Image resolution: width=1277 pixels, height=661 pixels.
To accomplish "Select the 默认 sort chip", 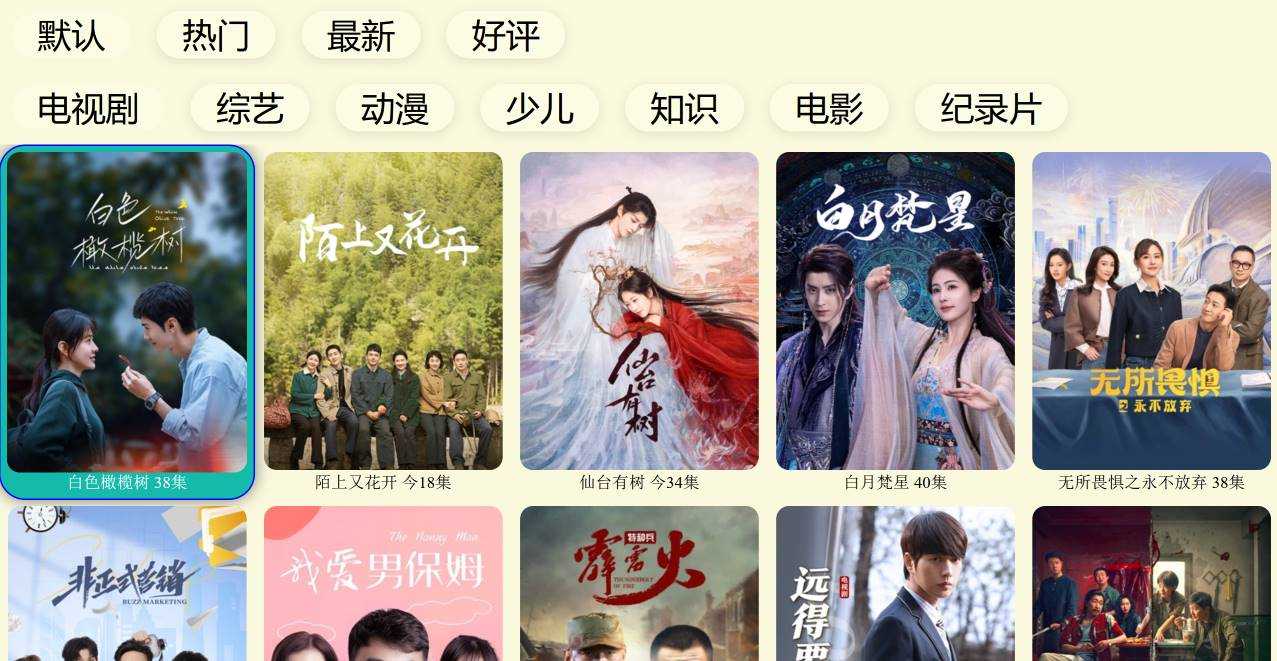I will [71, 36].
